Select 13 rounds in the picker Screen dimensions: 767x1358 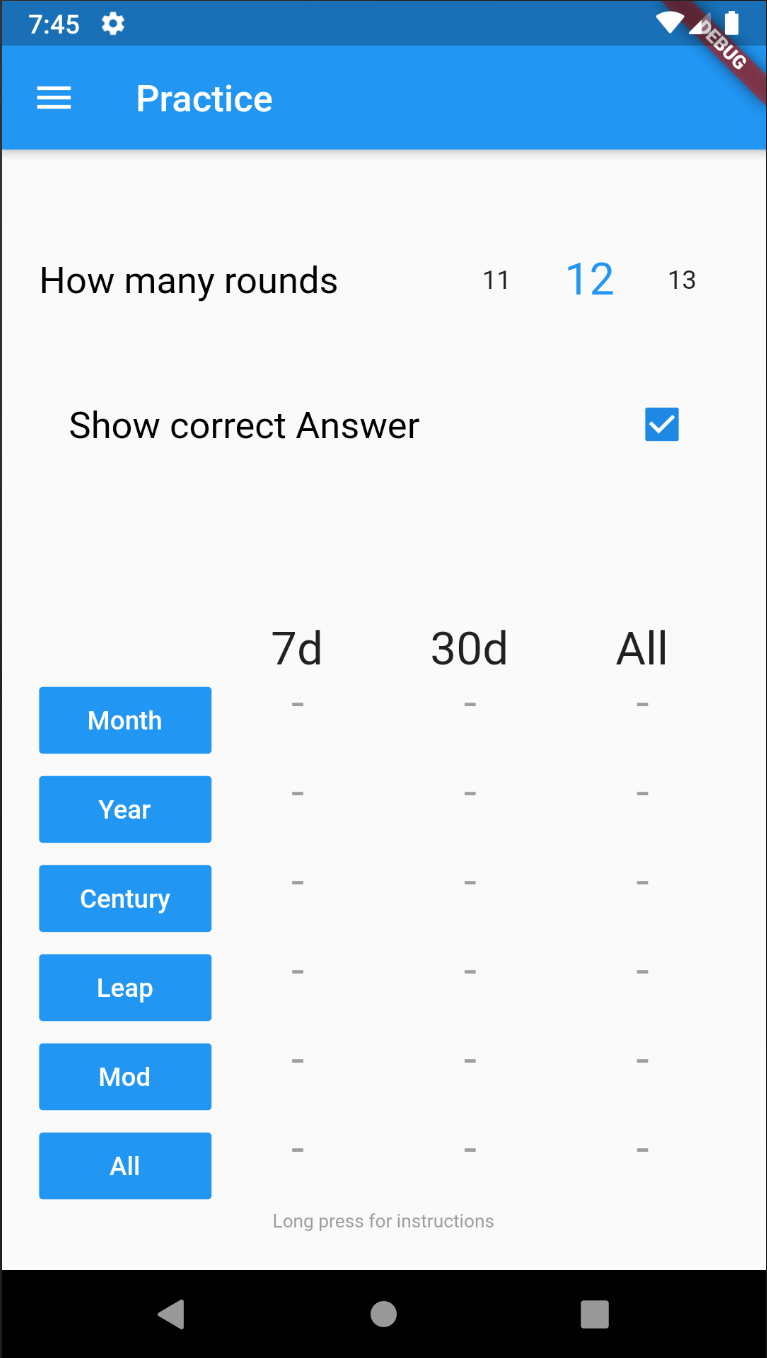tap(682, 281)
